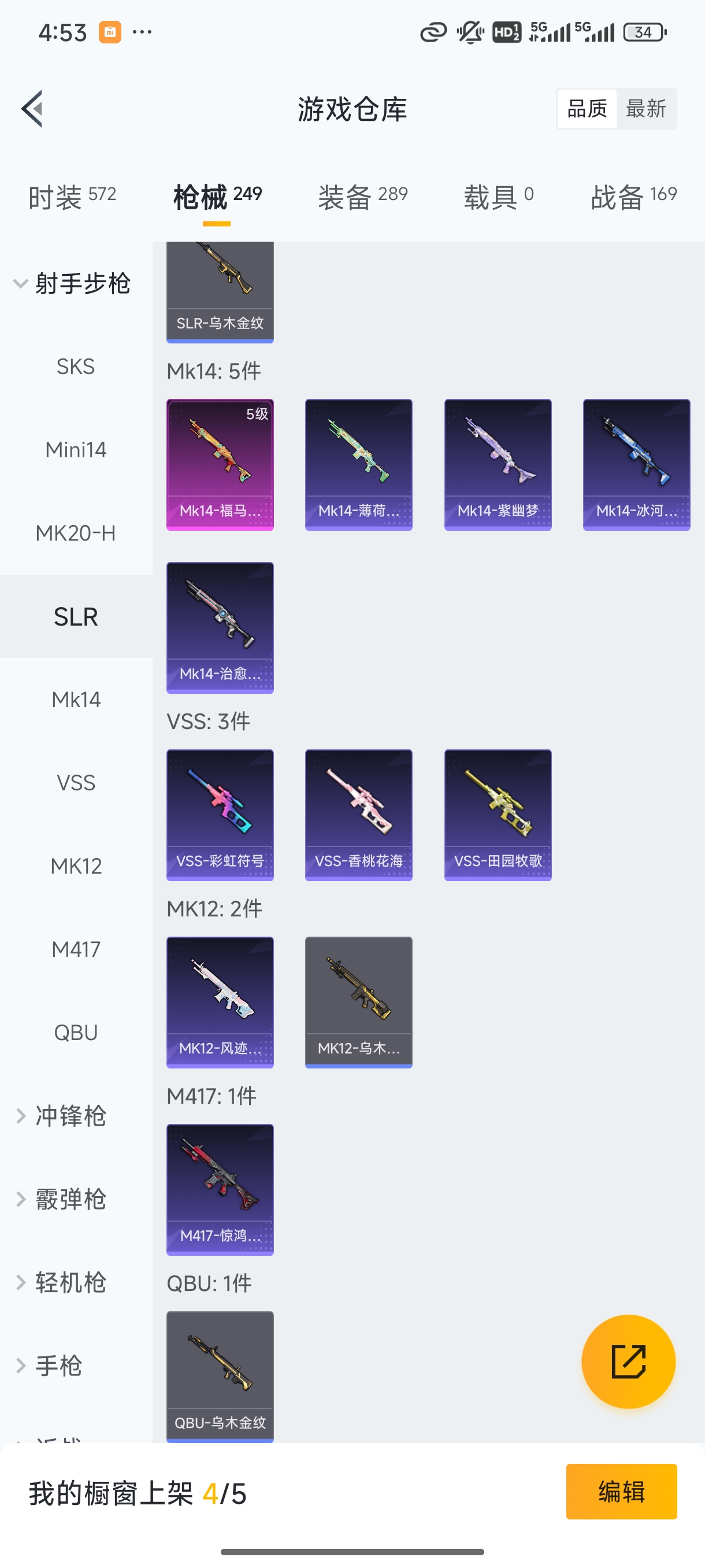Viewport: 705px width, 1568px height.
Task: Tap the orange floating share button
Action: click(x=628, y=1361)
